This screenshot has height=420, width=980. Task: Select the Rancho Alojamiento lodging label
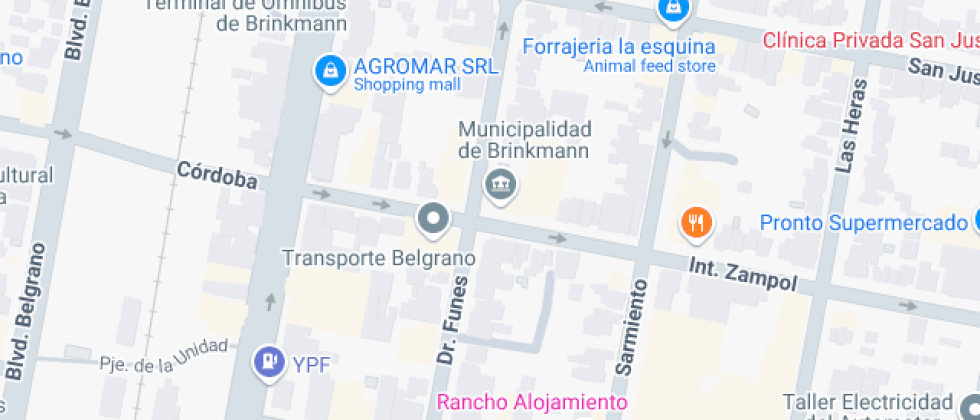(x=532, y=403)
